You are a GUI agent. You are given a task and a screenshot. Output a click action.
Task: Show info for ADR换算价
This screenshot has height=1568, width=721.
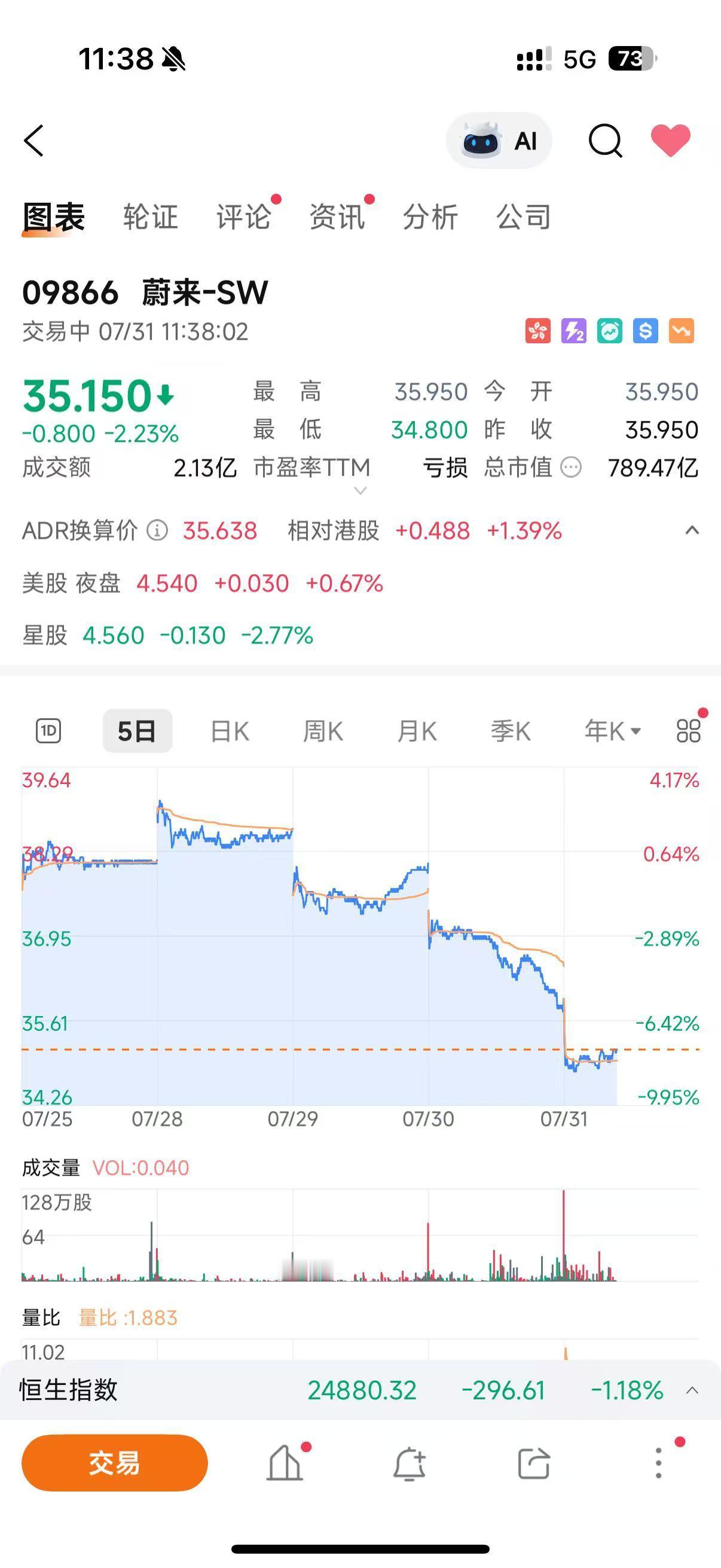(x=157, y=530)
